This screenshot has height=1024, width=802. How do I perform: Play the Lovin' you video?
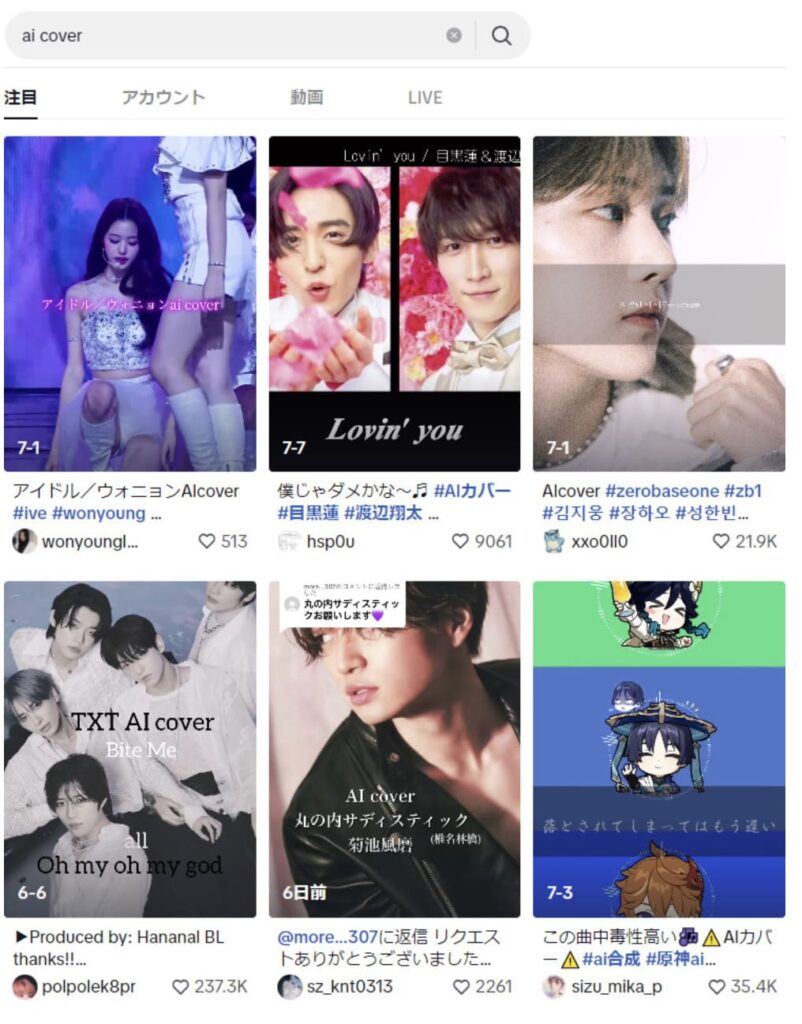(394, 303)
